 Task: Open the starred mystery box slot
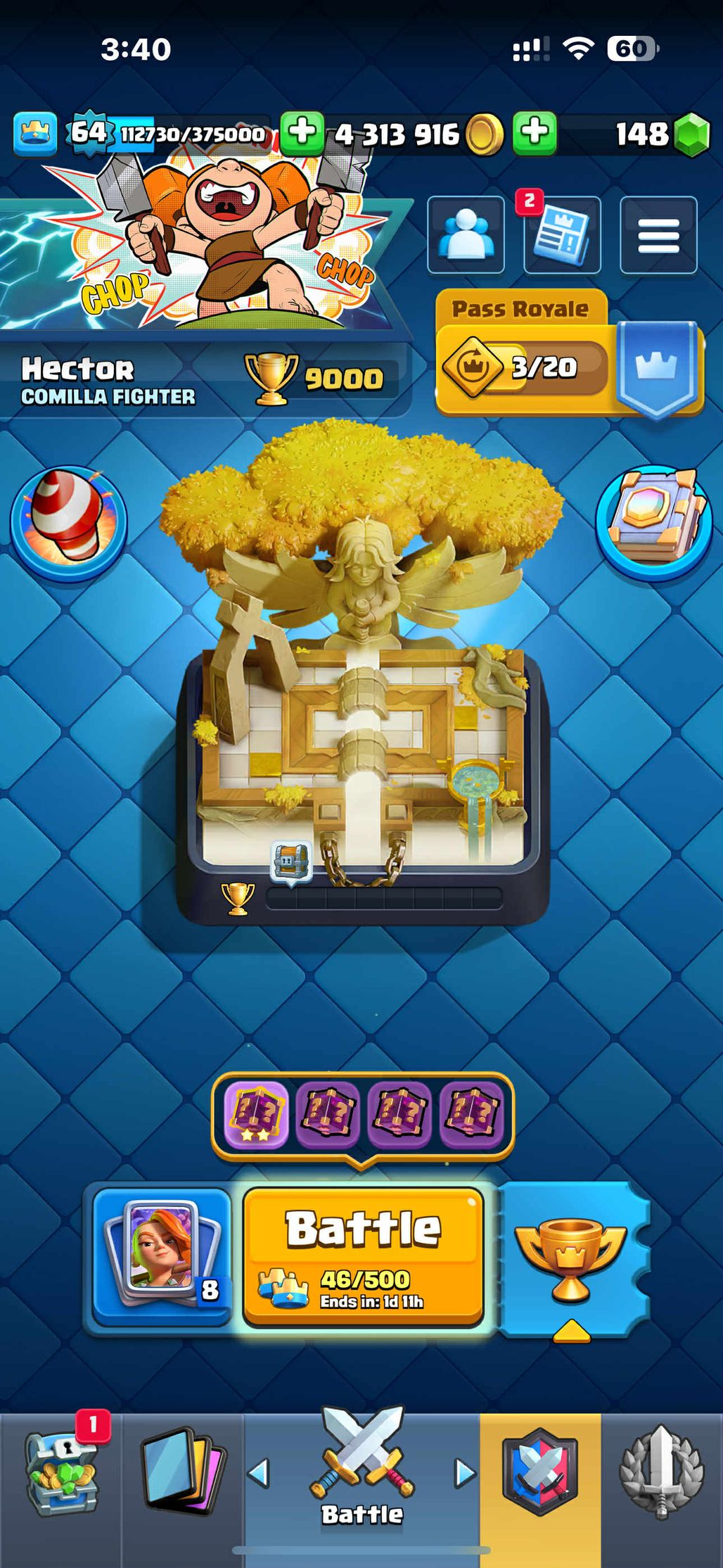(256, 1114)
